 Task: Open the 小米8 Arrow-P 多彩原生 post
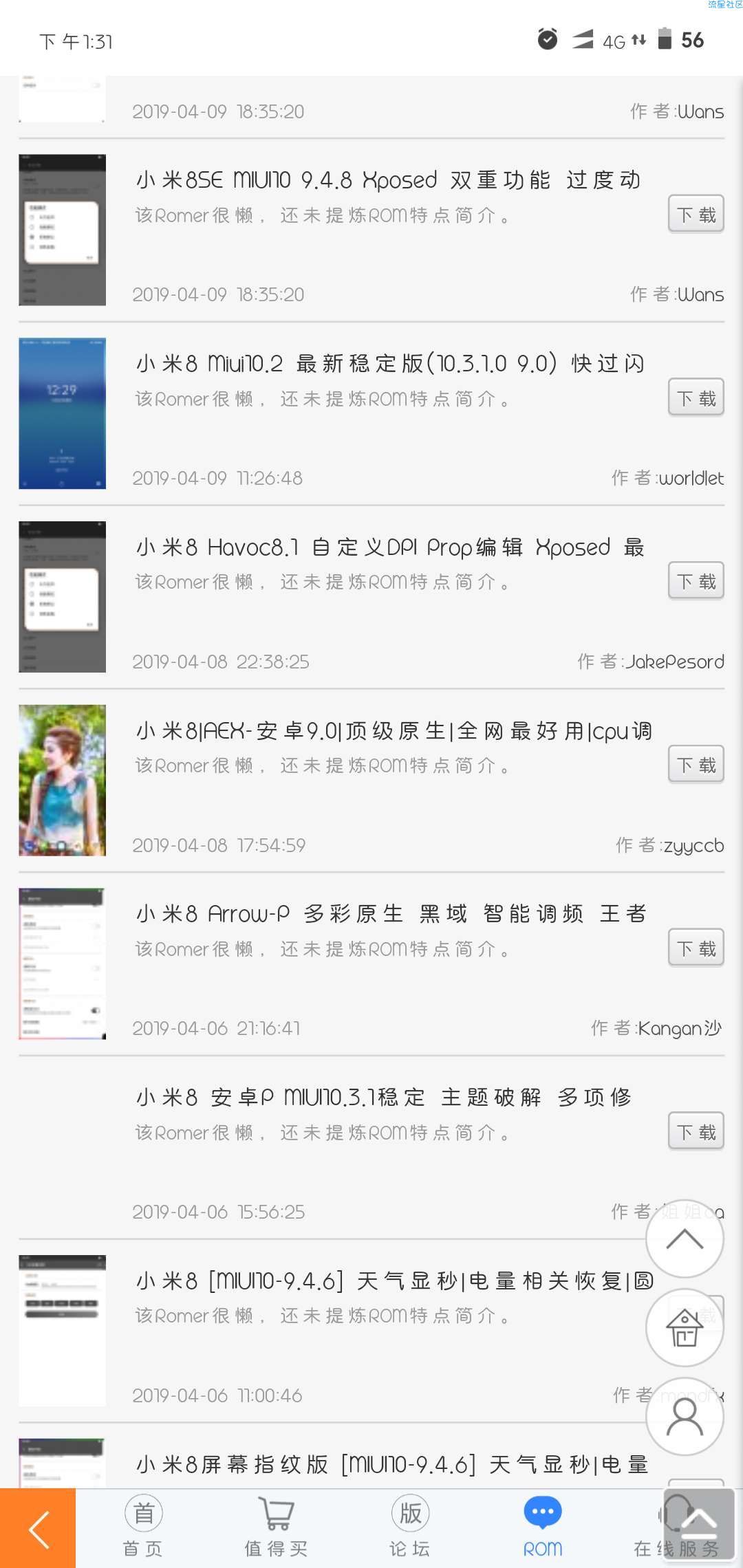click(x=390, y=913)
